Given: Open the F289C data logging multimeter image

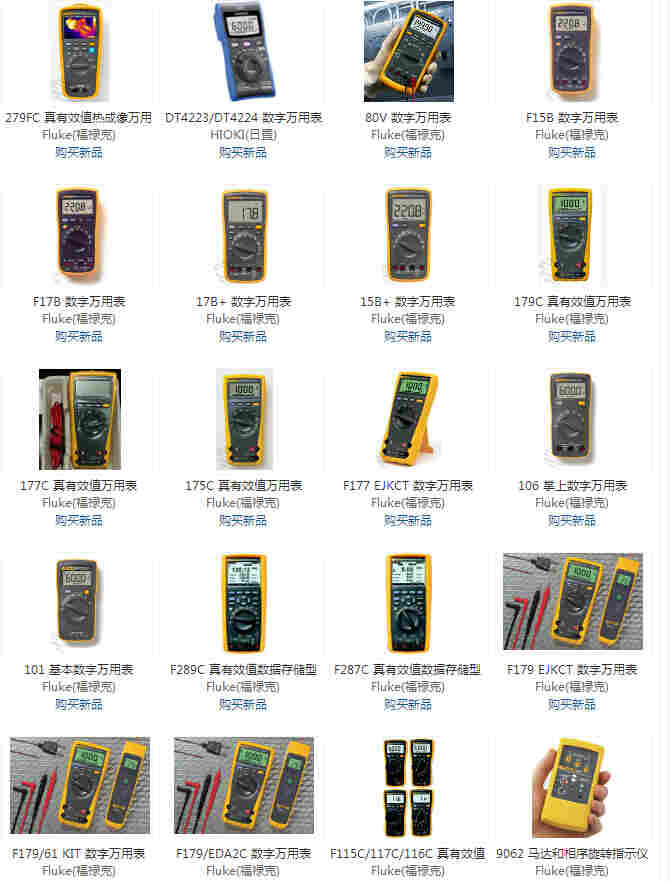Looking at the screenshot, I should coord(243,603).
